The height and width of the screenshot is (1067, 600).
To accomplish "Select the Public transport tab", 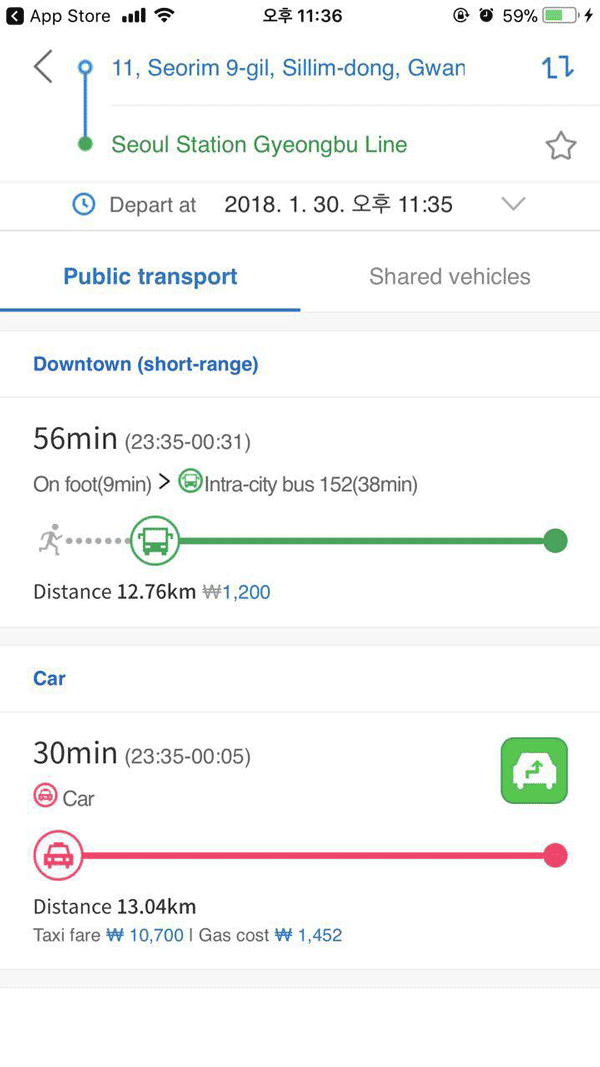I will tap(150, 276).
